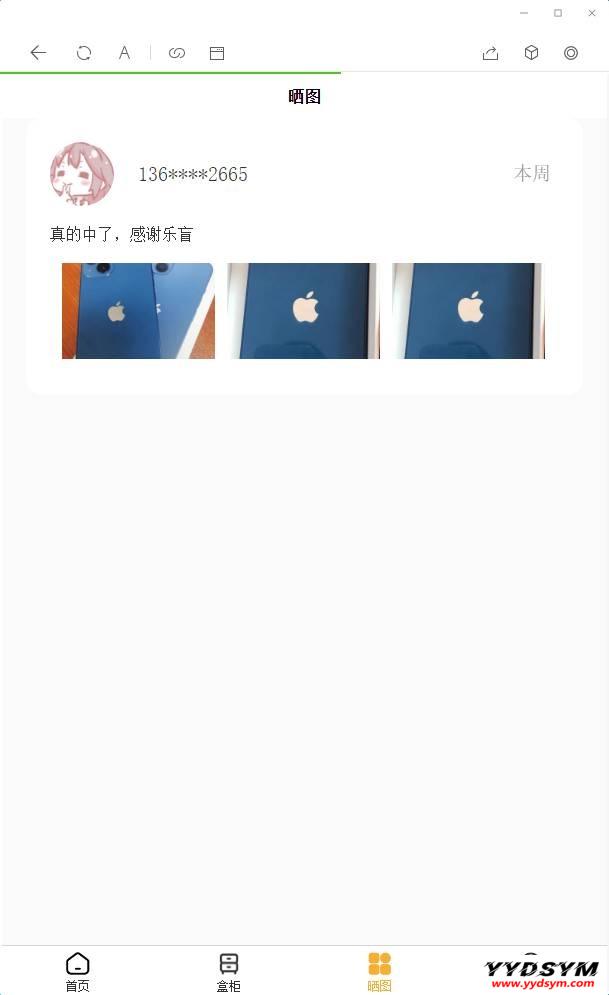Viewport: 609px width, 995px height.
Task: Copy the page link with the chain icon
Action: tap(177, 53)
